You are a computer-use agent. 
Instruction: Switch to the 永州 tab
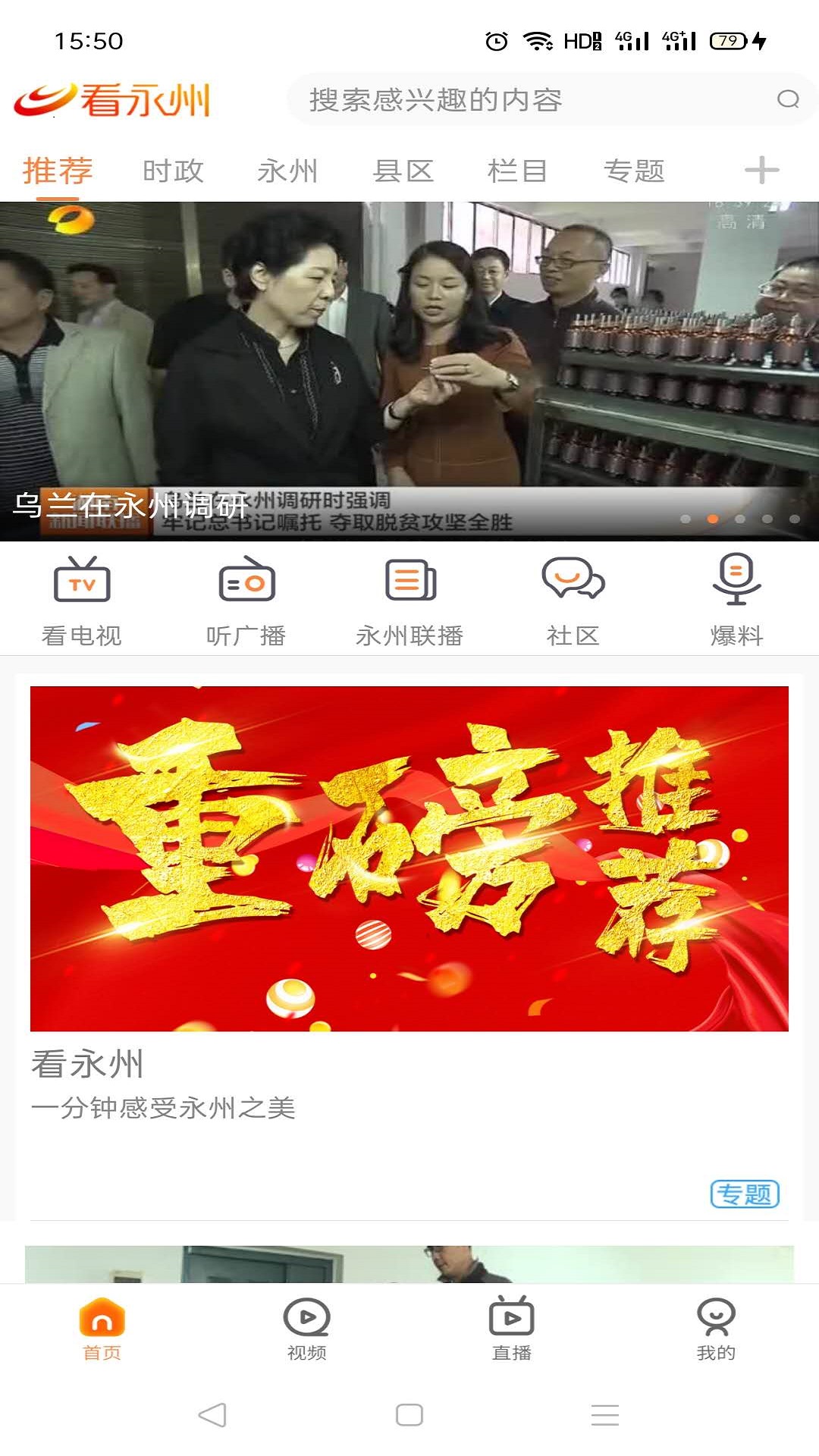click(287, 171)
